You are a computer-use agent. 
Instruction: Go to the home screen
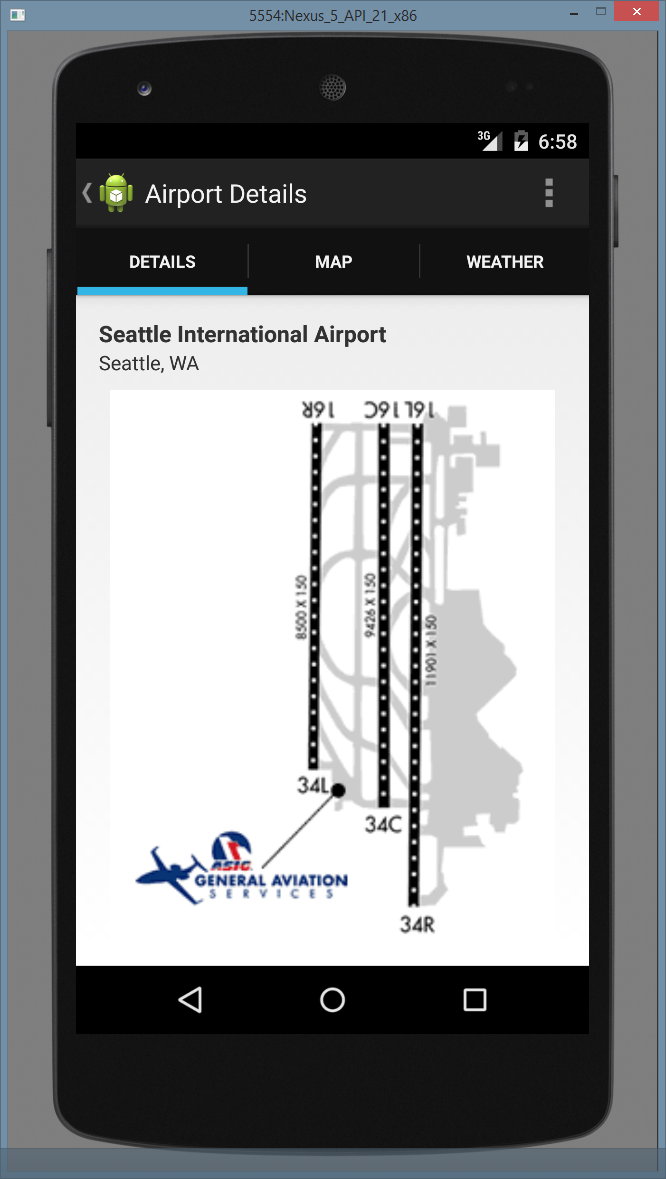[332, 999]
